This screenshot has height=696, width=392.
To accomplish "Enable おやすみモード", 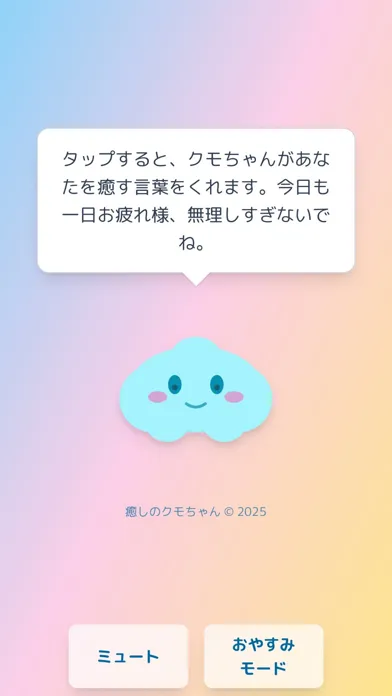I will pos(264,656).
